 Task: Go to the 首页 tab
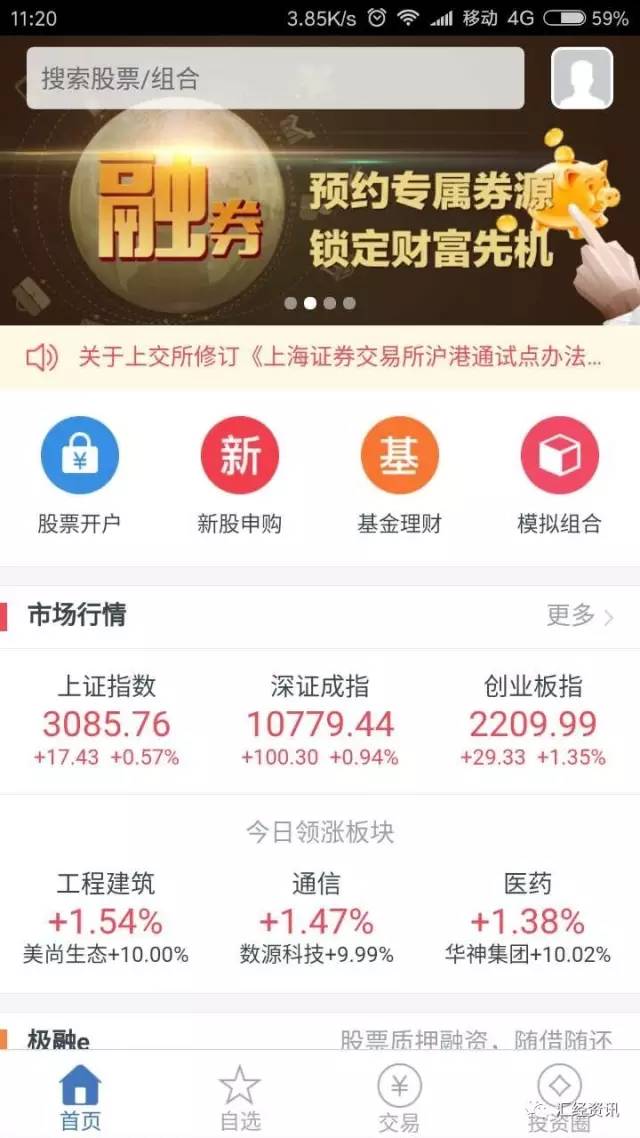80,1096
